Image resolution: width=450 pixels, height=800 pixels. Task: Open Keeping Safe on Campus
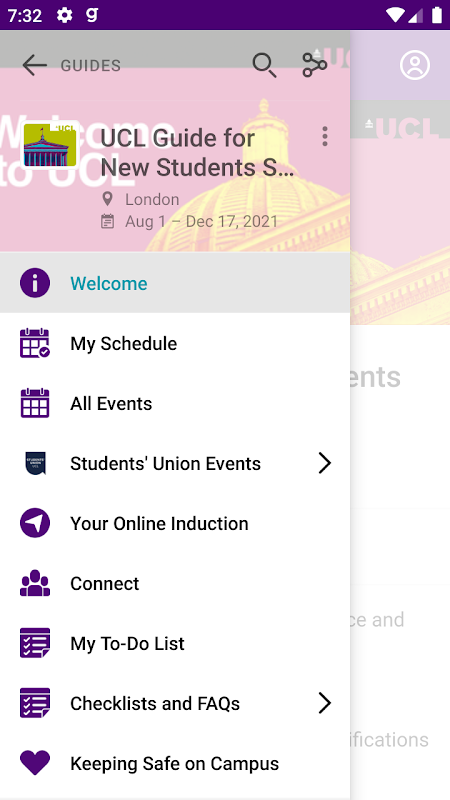pos(175,763)
